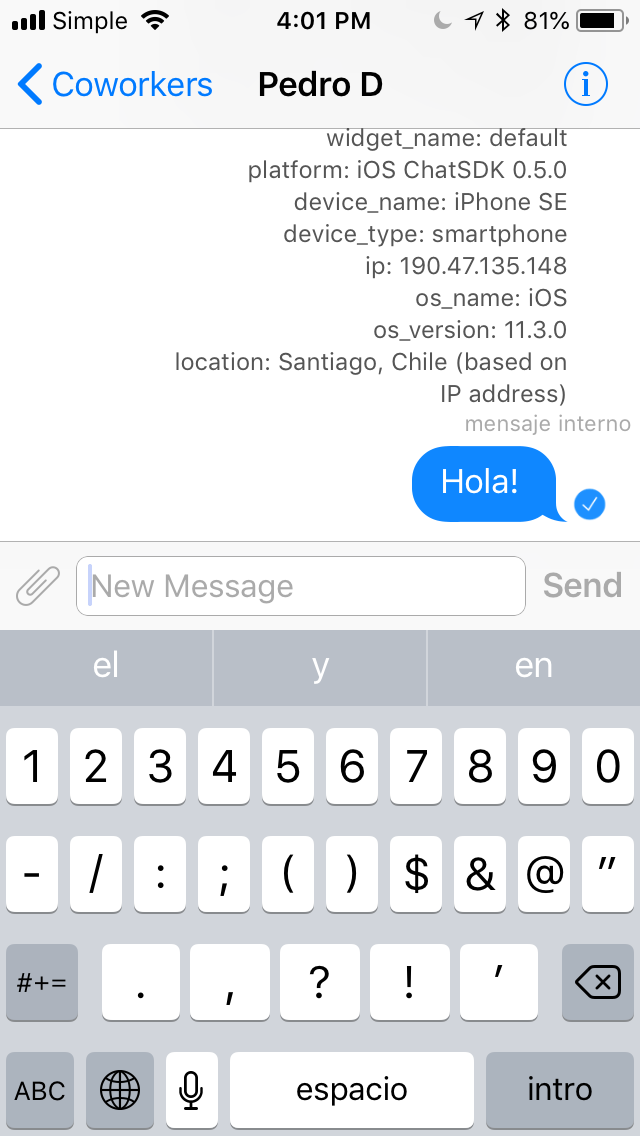The height and width of the screenshot is (1136, 640).
Task: Switch the keyboard to ABC letters
Action: point(40,1090)
